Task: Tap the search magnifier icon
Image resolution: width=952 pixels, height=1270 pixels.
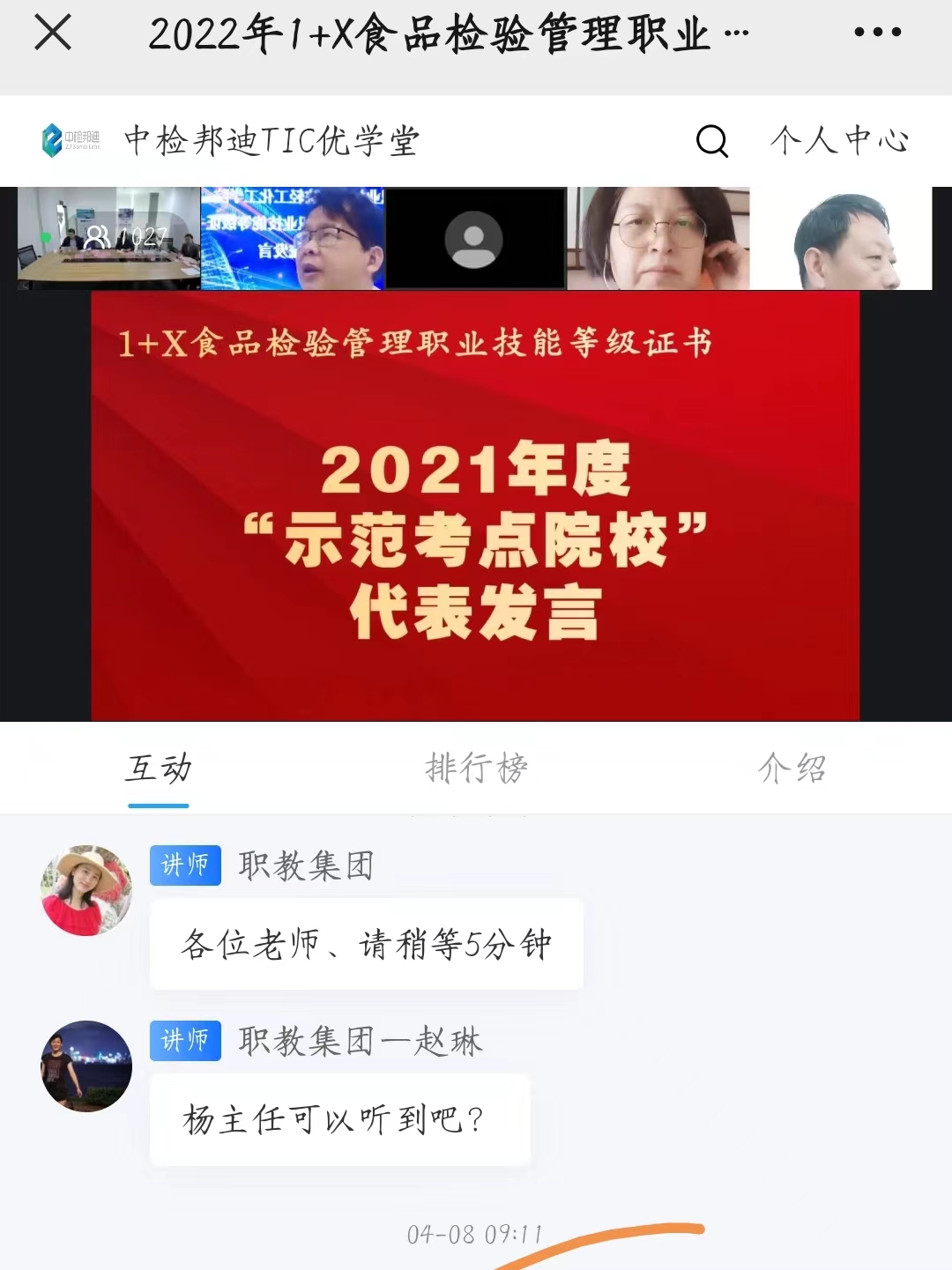Action: (x=711, y=141)
